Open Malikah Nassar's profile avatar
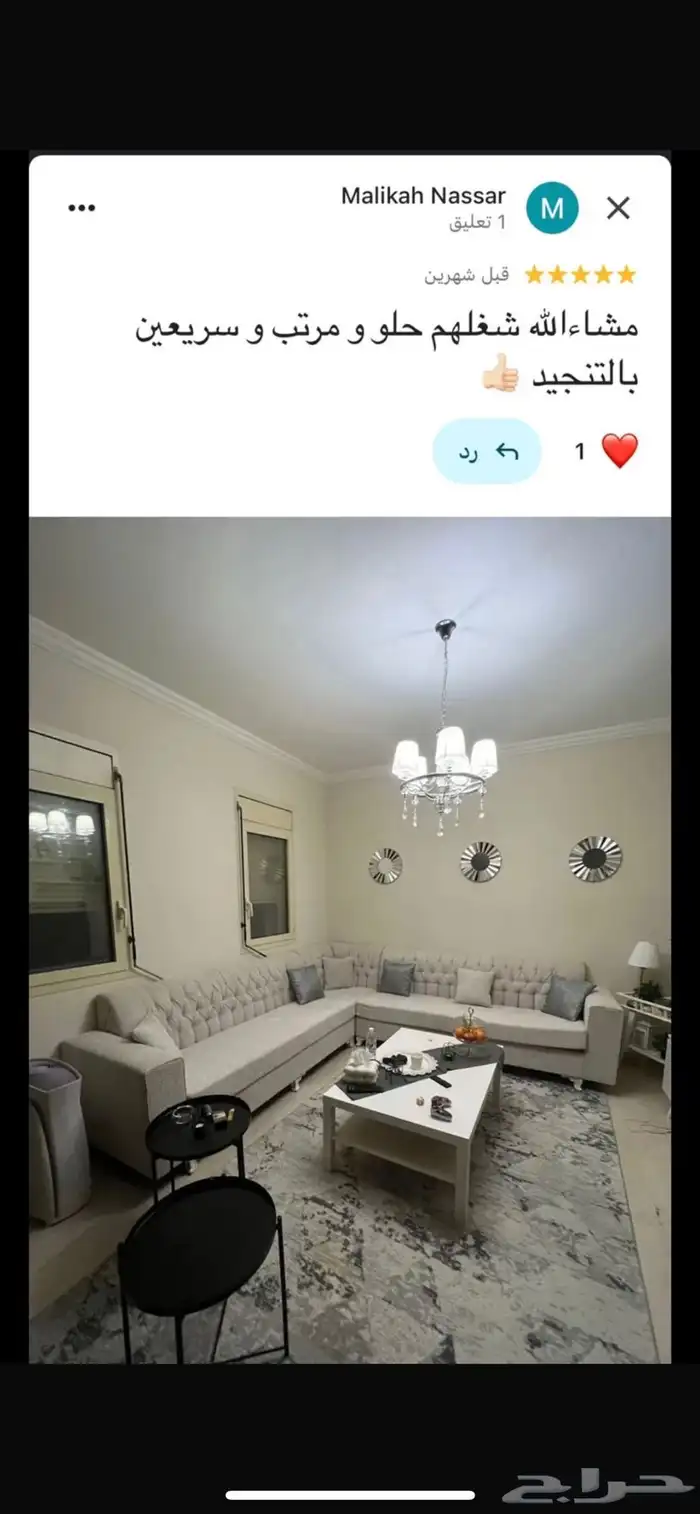 [x=552, y=208]
